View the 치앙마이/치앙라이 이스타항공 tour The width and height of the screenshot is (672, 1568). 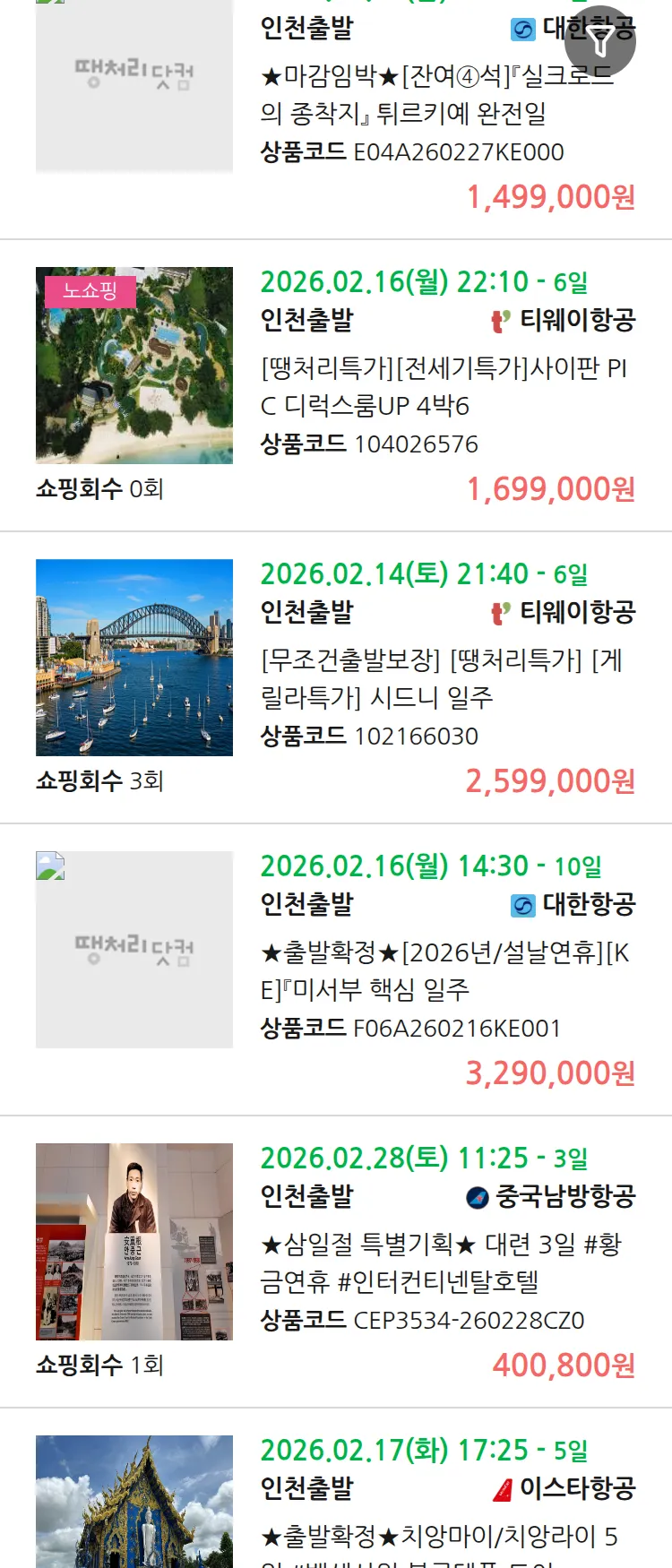coord(439,1536)
